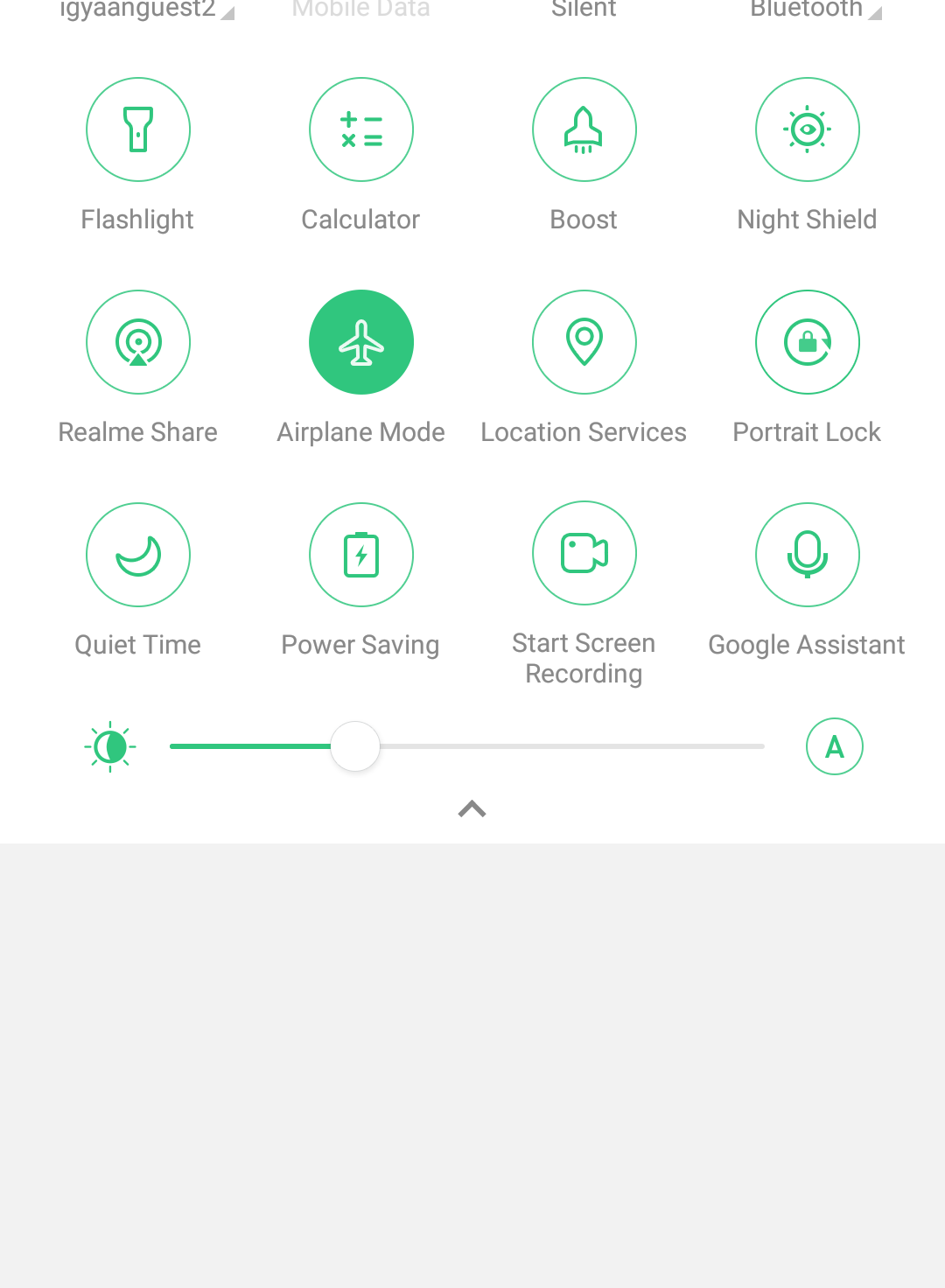
Task: Toggle Portrait Lock
Action: point(808,342)
